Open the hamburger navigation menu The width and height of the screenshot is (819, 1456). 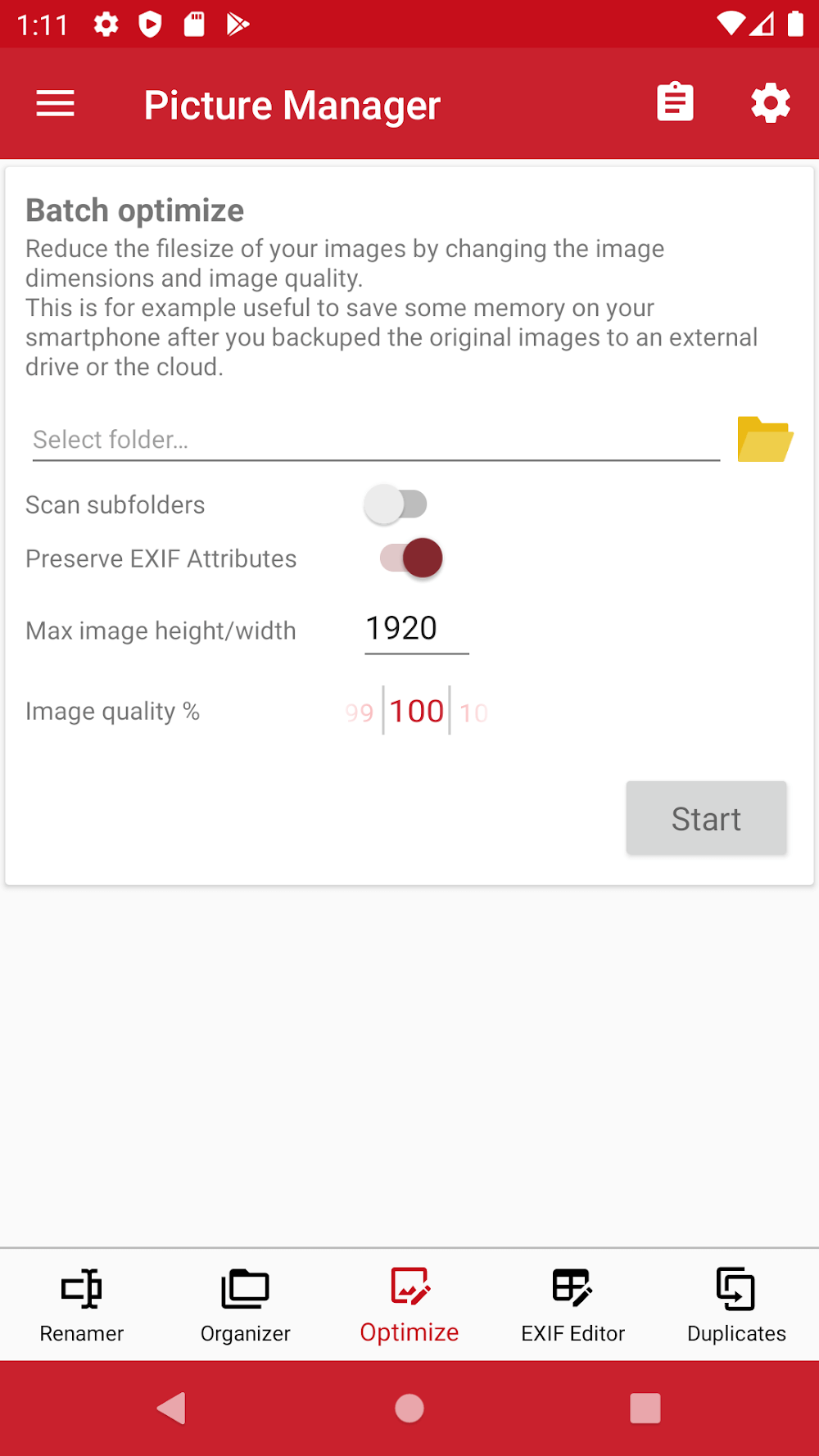(x=56, y=104)
